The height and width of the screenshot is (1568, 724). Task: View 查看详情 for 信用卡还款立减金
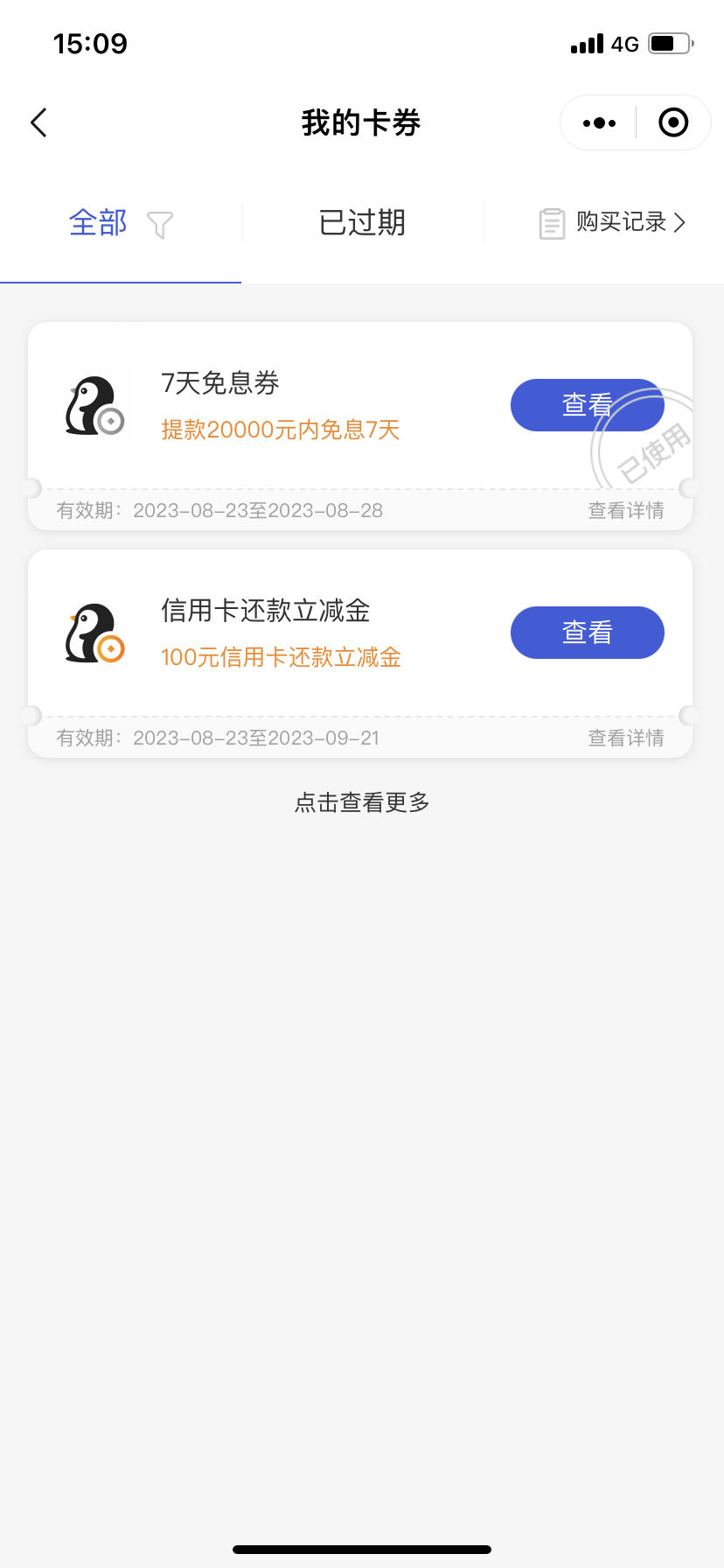click(626, 738)
